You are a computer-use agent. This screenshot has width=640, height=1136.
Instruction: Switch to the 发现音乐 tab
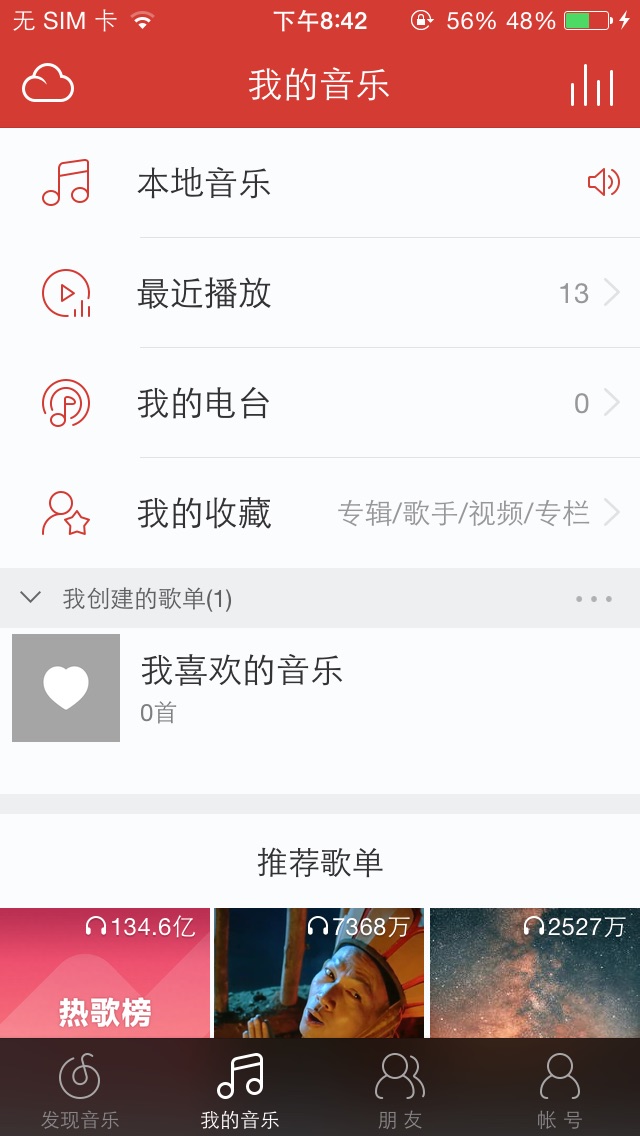[x=80, y=1089]
